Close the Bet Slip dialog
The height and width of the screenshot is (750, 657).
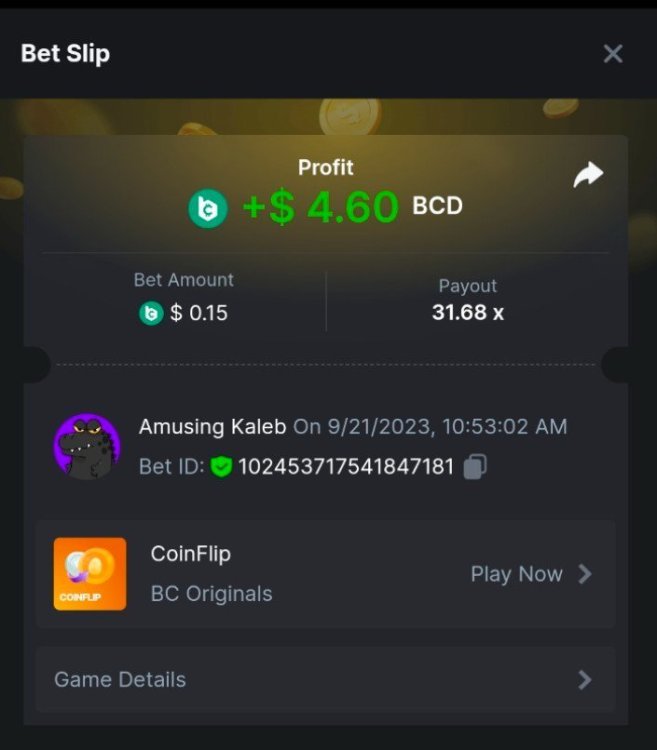tap(613, 54)
